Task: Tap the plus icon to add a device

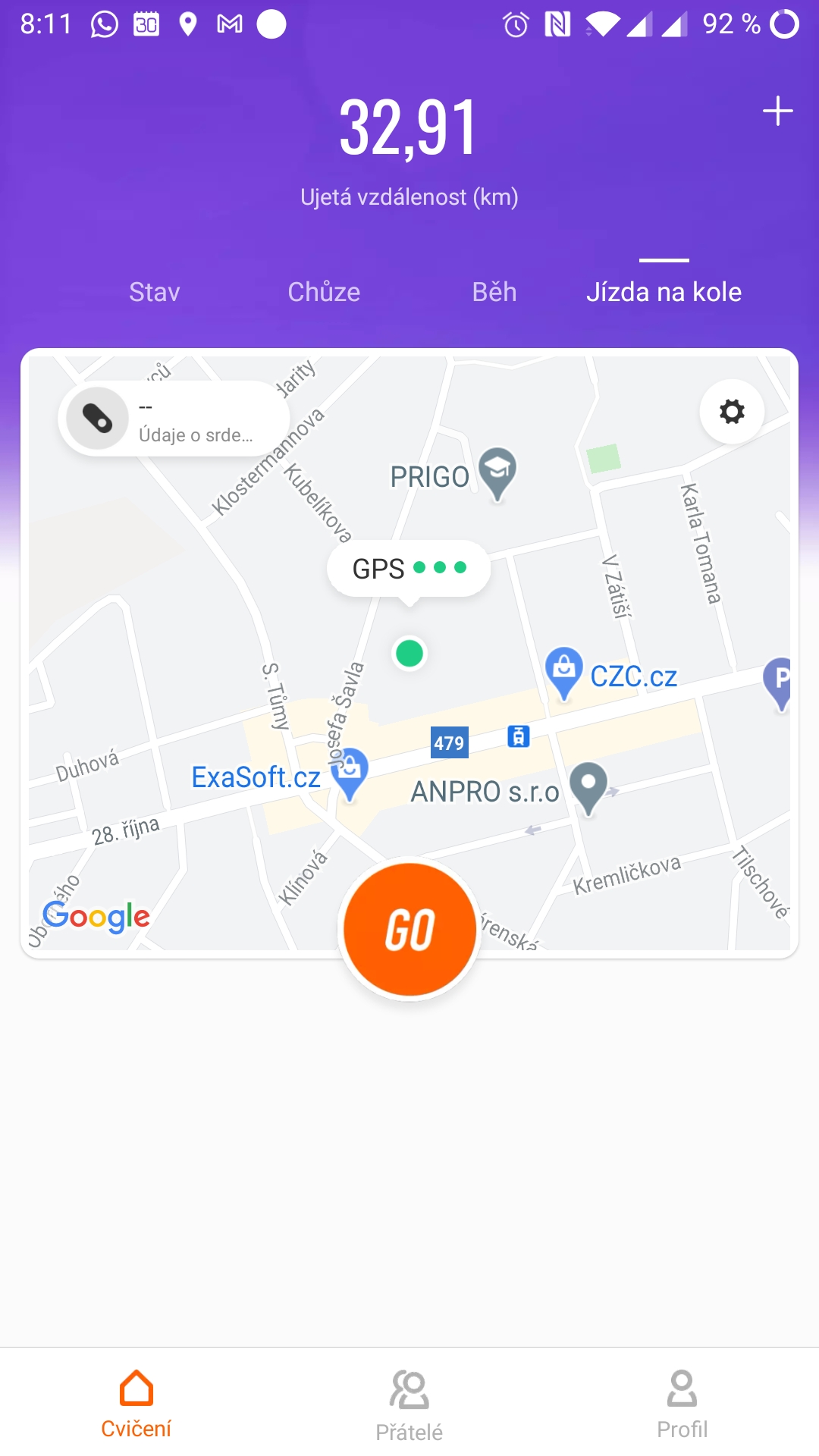Action: [777, 111]
